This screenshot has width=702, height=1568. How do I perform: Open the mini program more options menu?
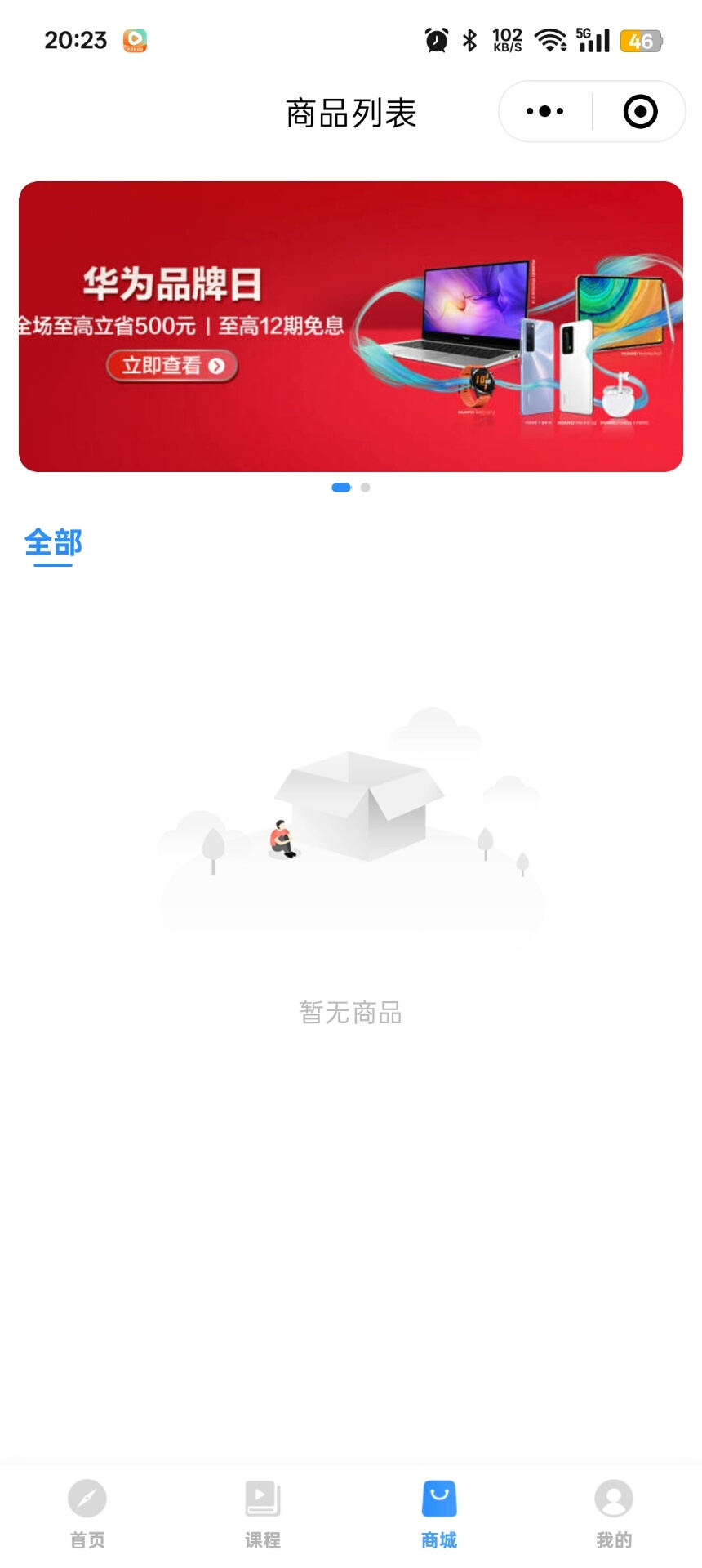545,111
